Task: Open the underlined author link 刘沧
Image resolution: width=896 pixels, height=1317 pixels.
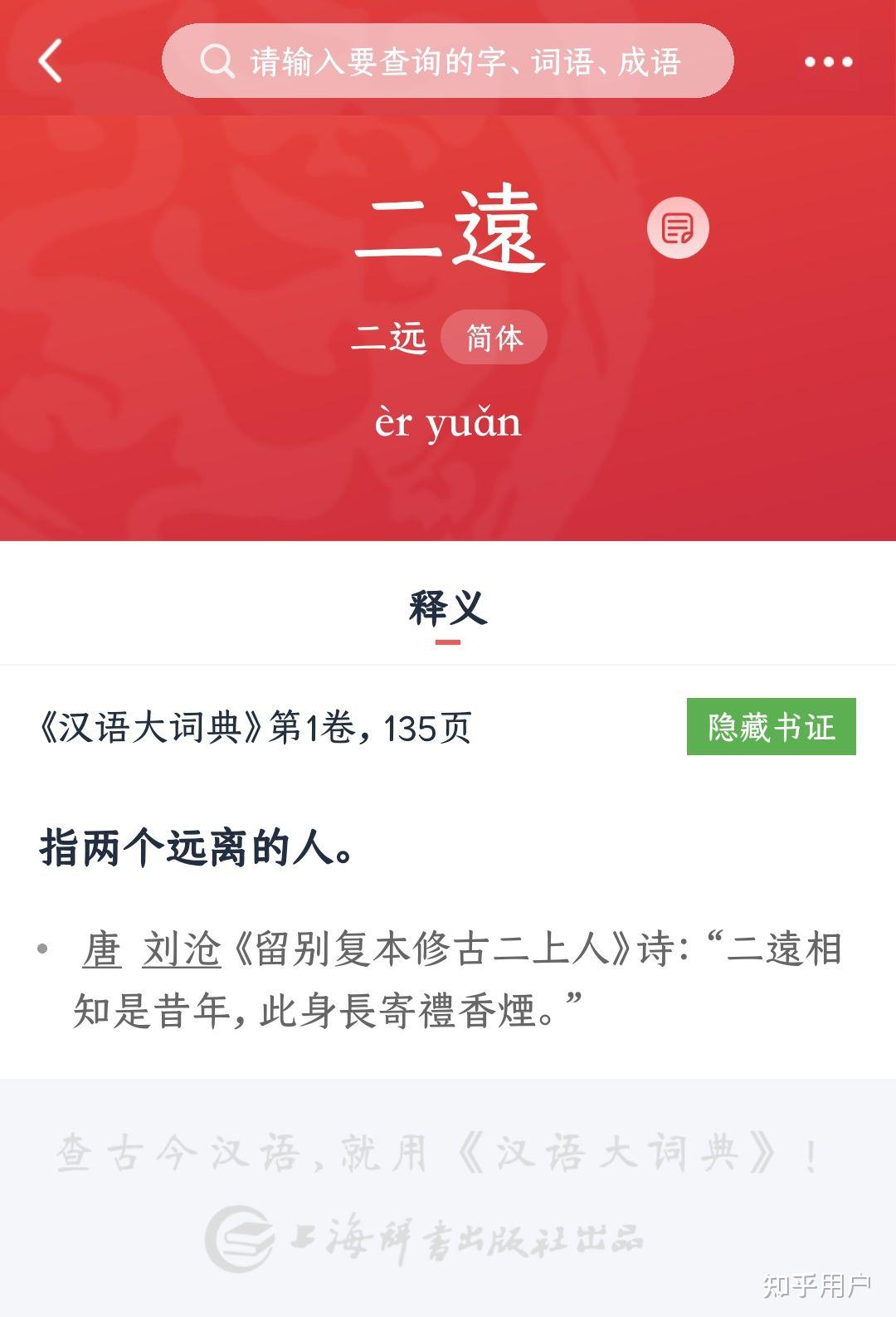Action: (182, 949)
